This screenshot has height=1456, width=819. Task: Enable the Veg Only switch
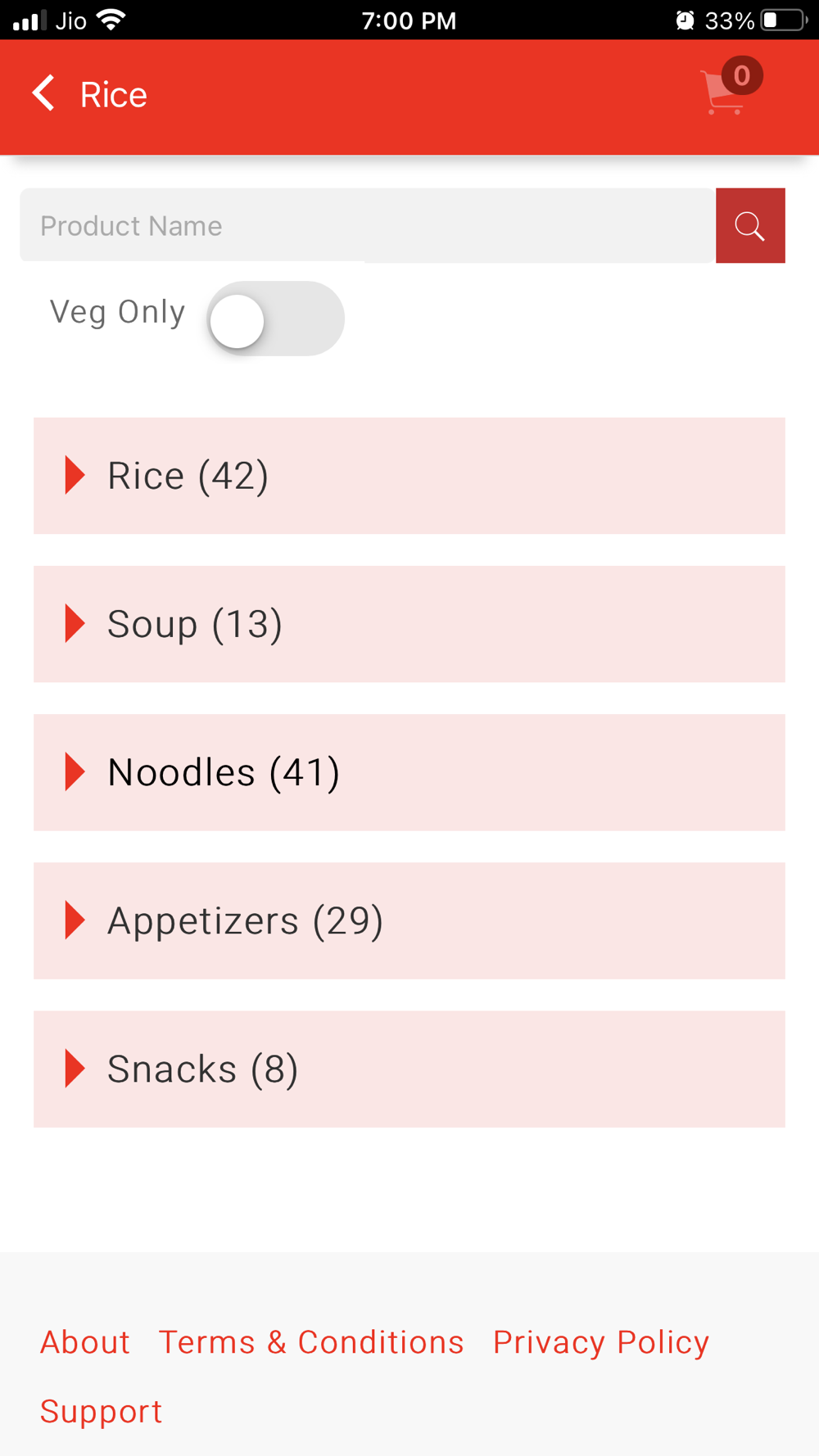coord(275,319)
